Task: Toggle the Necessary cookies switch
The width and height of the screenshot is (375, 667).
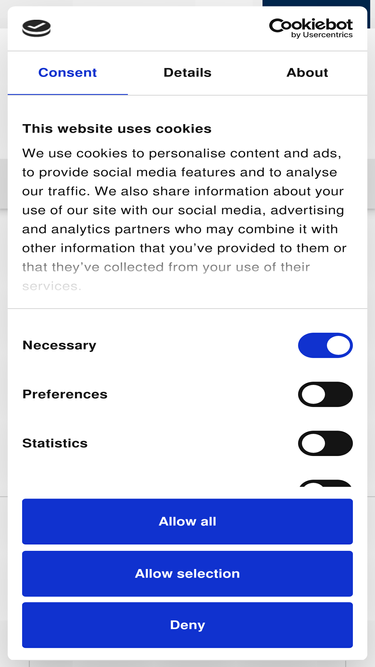Action: click(x=325, y=345)
